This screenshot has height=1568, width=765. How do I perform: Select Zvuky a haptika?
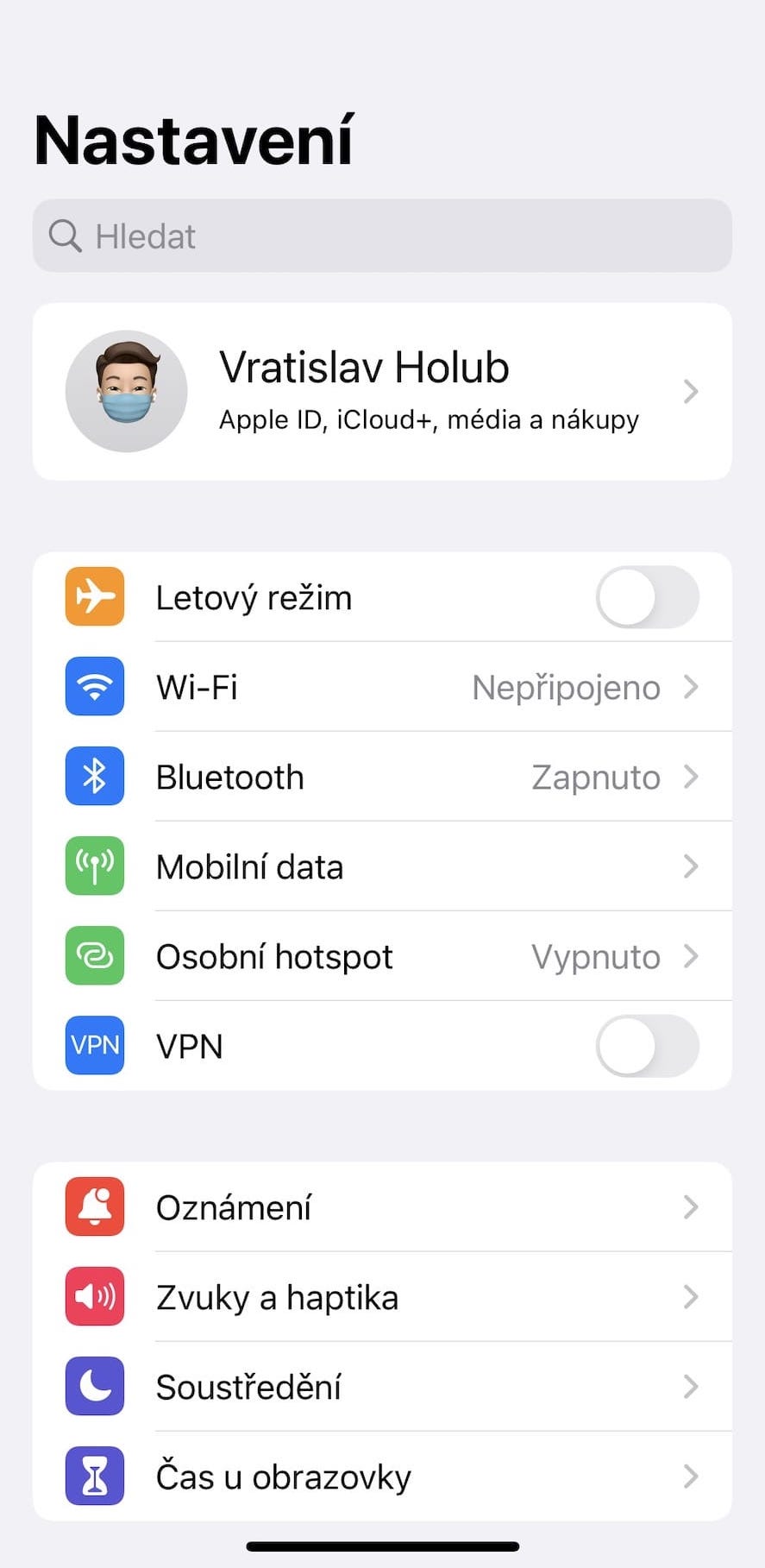point(382,1297)
